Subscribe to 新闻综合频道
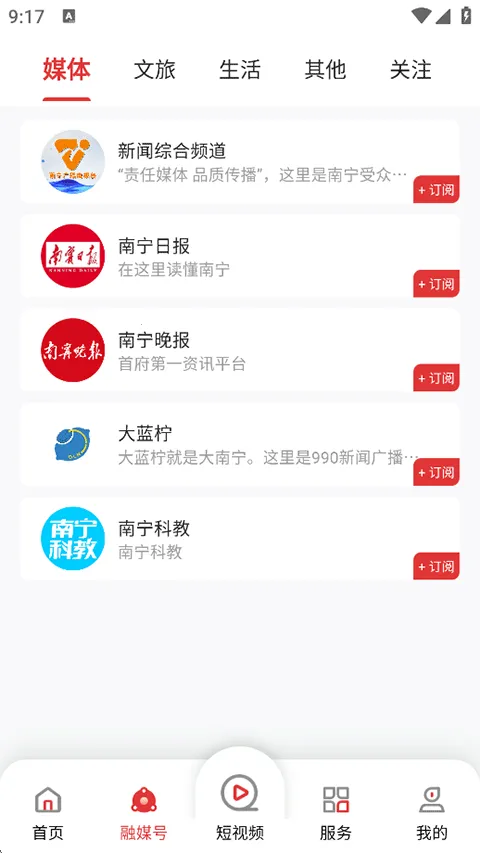The width and height of the screenshot is (480, 853). [436, 189]
